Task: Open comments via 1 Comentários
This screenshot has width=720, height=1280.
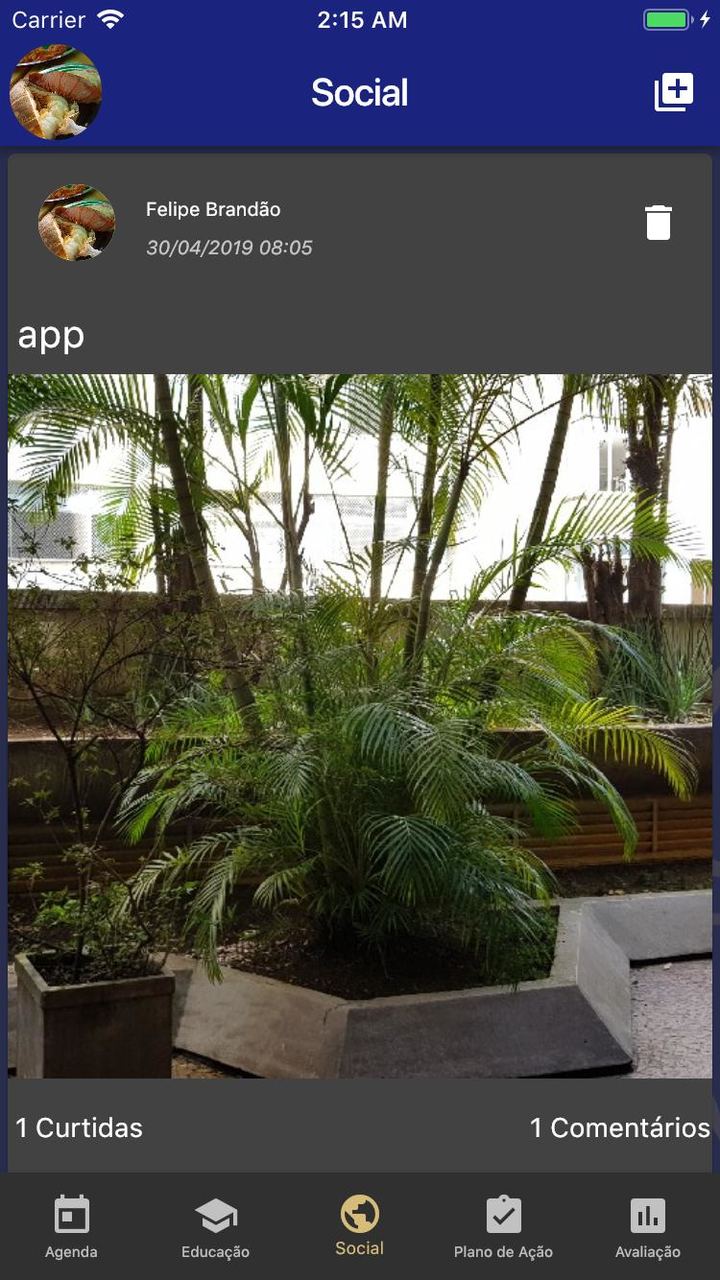Action: (x=618, y=1127)
